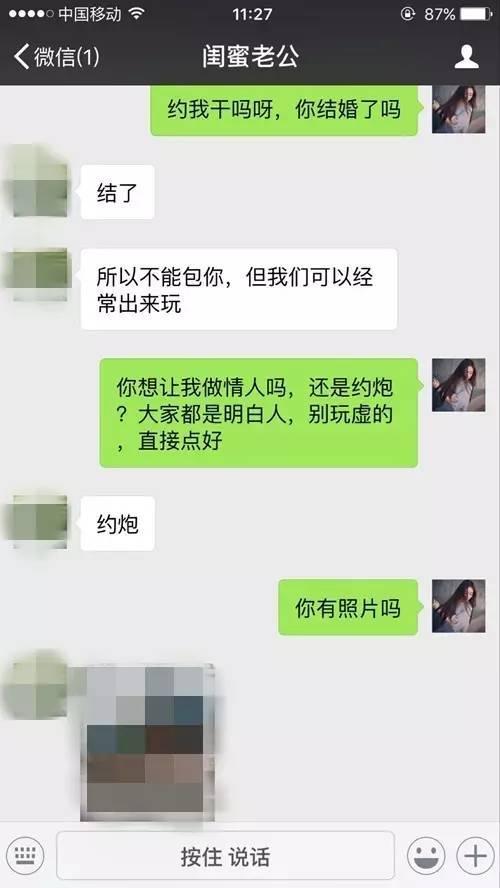Open the emoji sticker panel

point(425,856)
